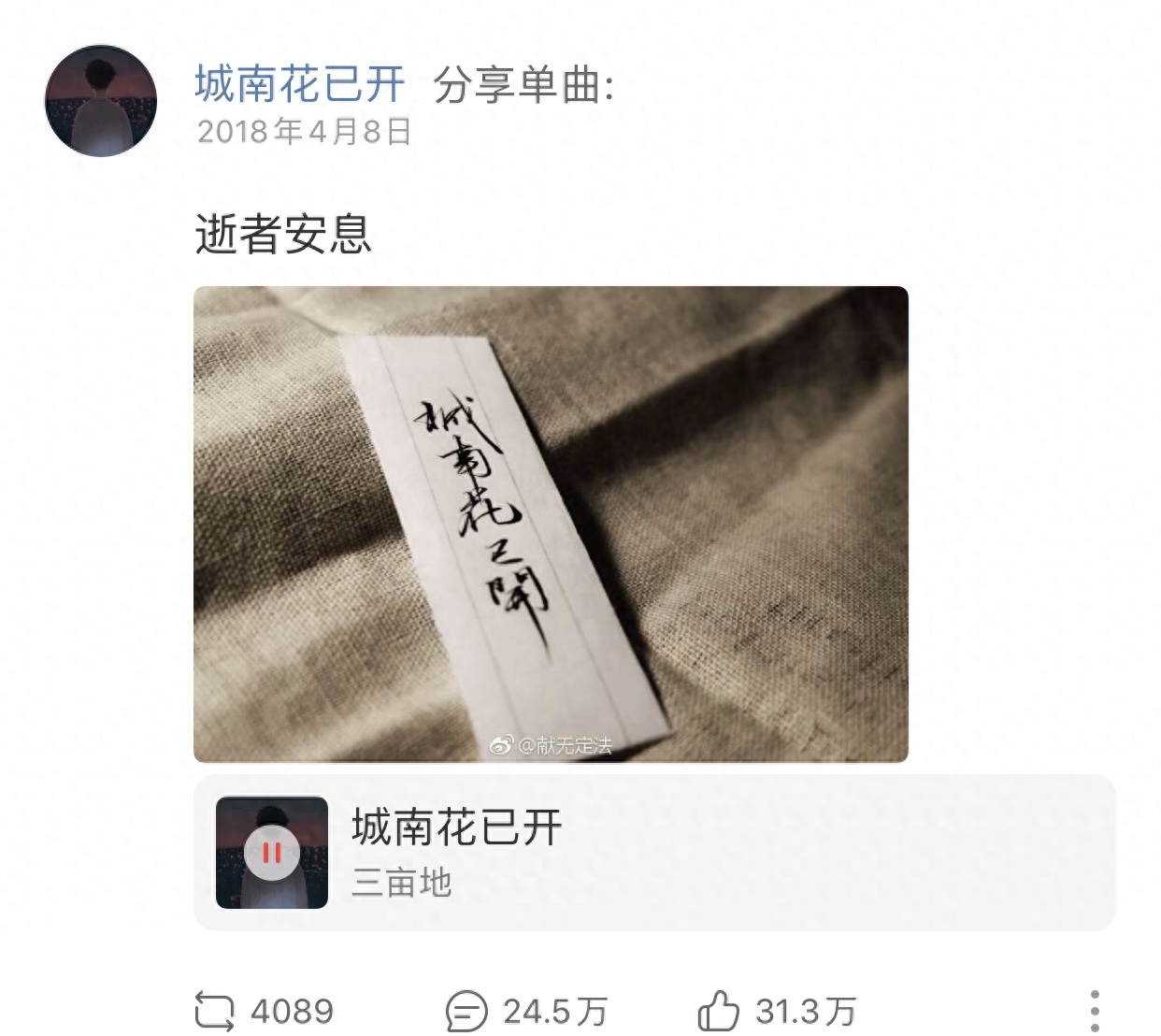Viewport: 1161px width, 1036px height.
Task: Open 城南花已开 user avatar
Action: point(101,101)
